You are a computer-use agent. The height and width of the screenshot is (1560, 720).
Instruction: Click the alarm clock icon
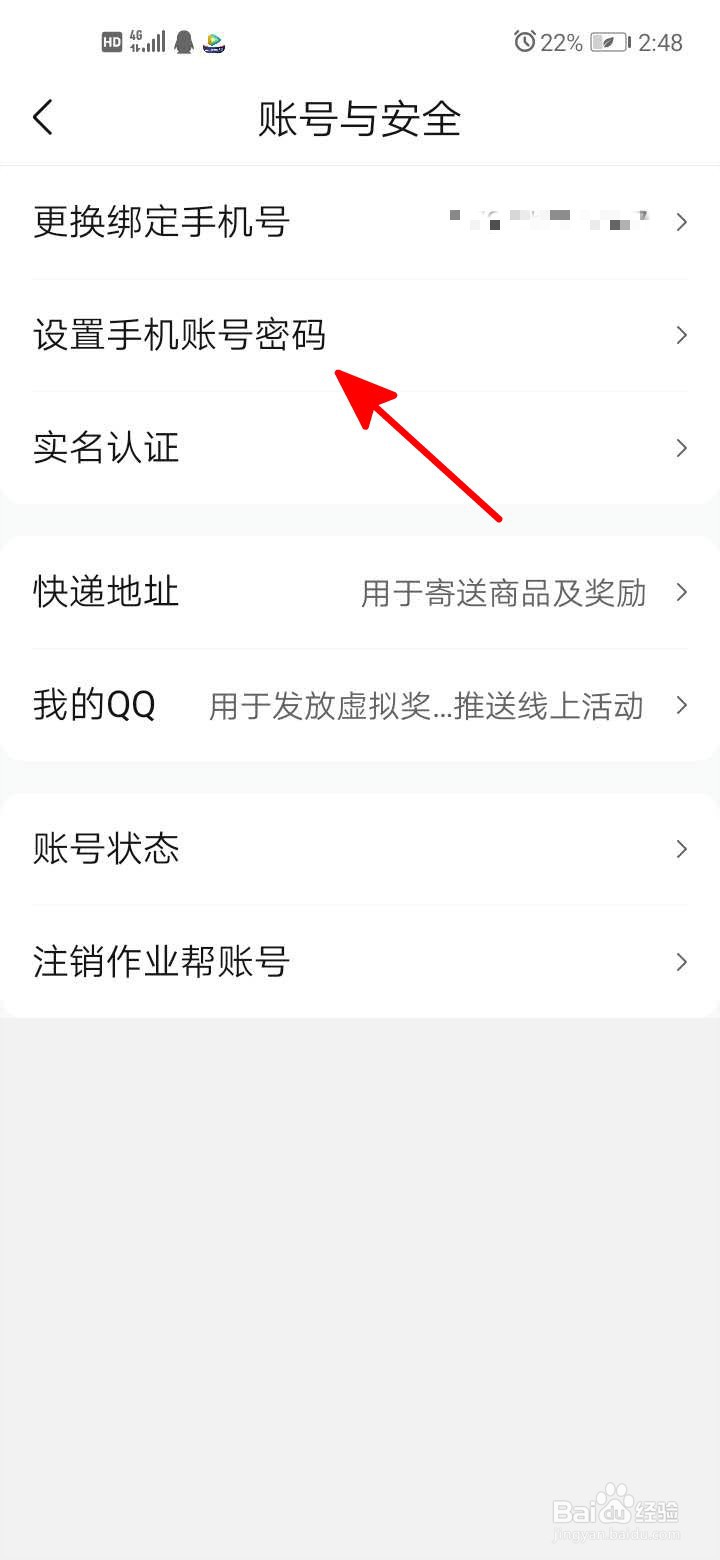point(524,41)
